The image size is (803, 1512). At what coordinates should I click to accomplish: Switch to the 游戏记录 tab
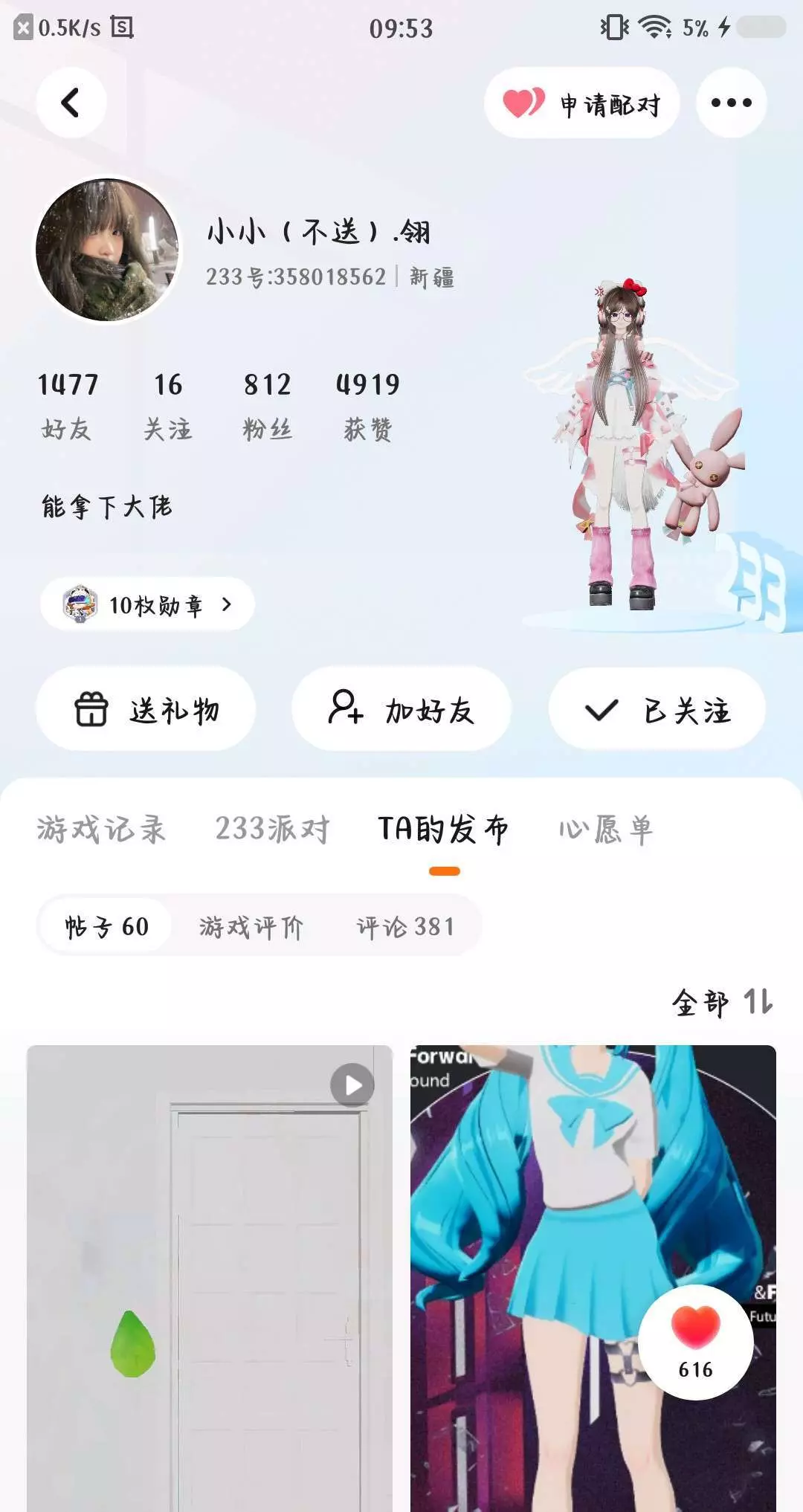[101, 829]
